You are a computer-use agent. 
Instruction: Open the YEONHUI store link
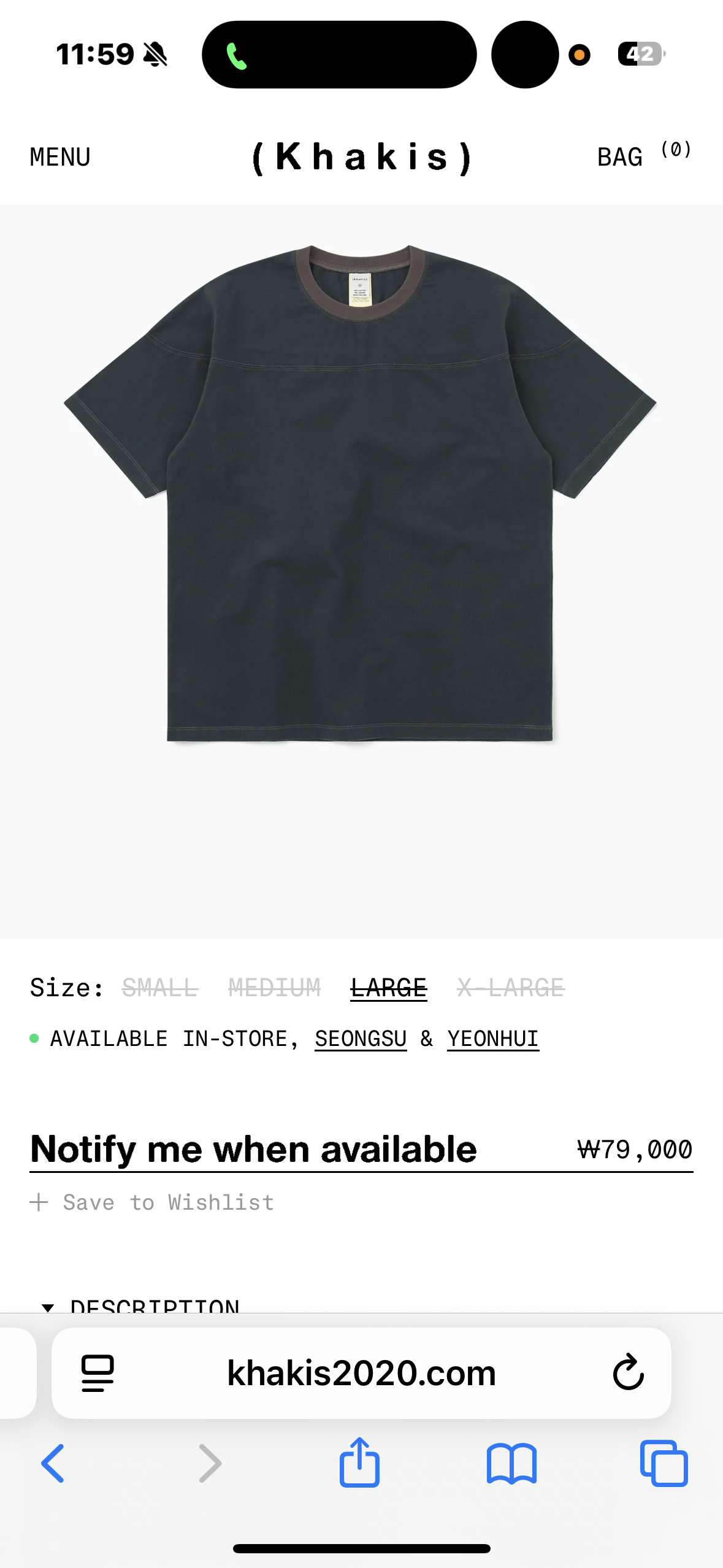coord(493,1039)
